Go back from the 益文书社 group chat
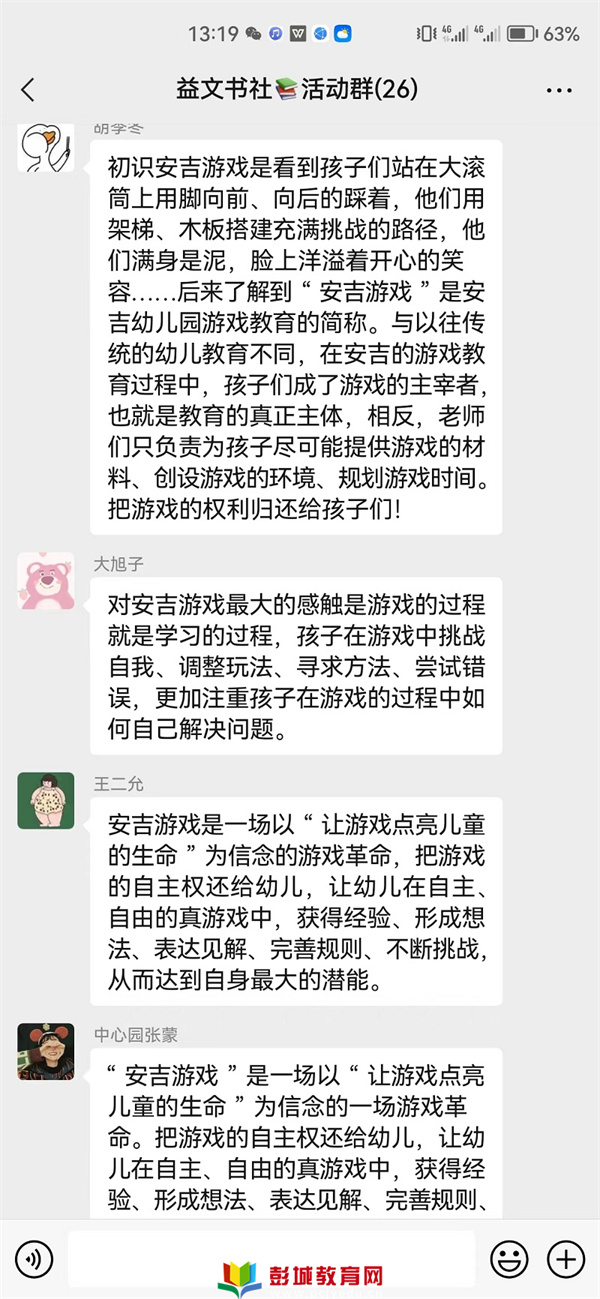Screen dimensions: 600x1299 click(x=28, y=89)
